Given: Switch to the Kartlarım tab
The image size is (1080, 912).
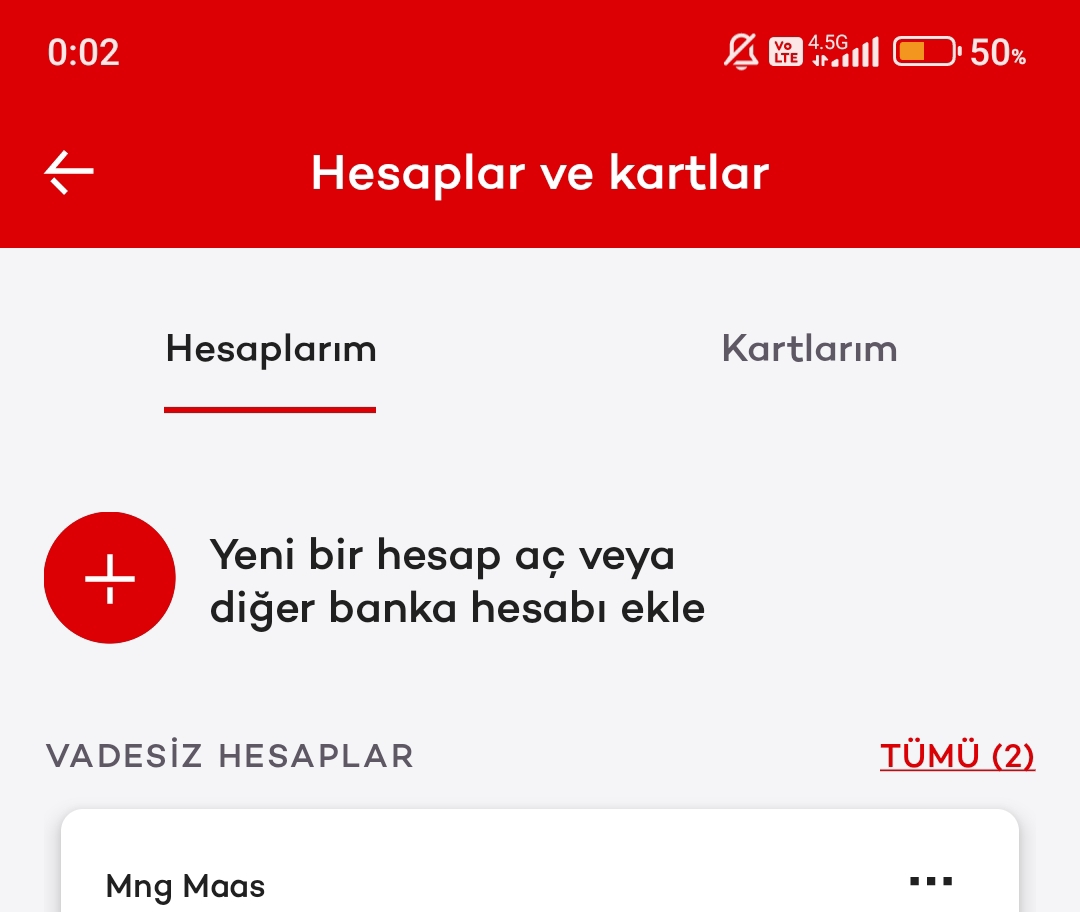Looking at the screenshot, I should click(809, 349).
